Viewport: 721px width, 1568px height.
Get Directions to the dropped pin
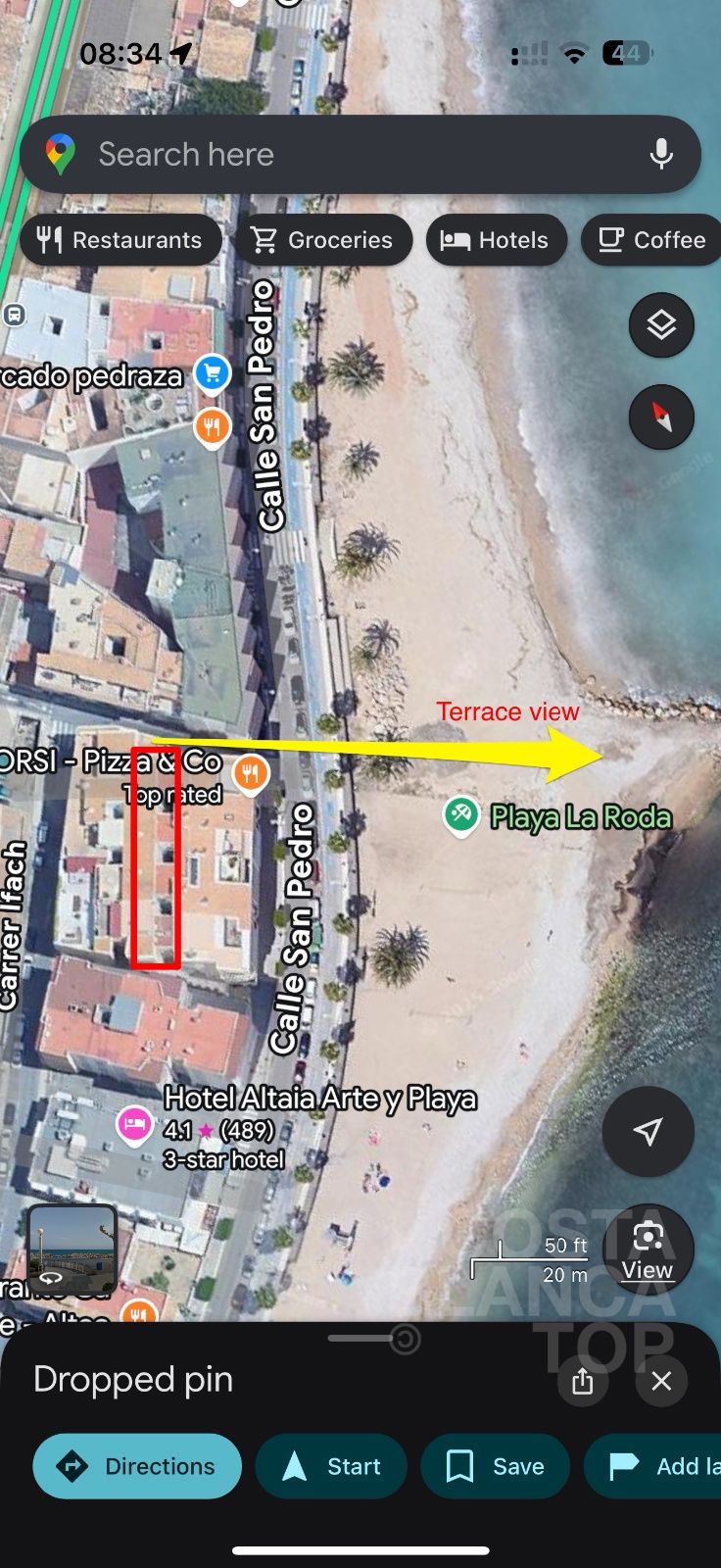pyautogui.click(x=137, y=1466)
